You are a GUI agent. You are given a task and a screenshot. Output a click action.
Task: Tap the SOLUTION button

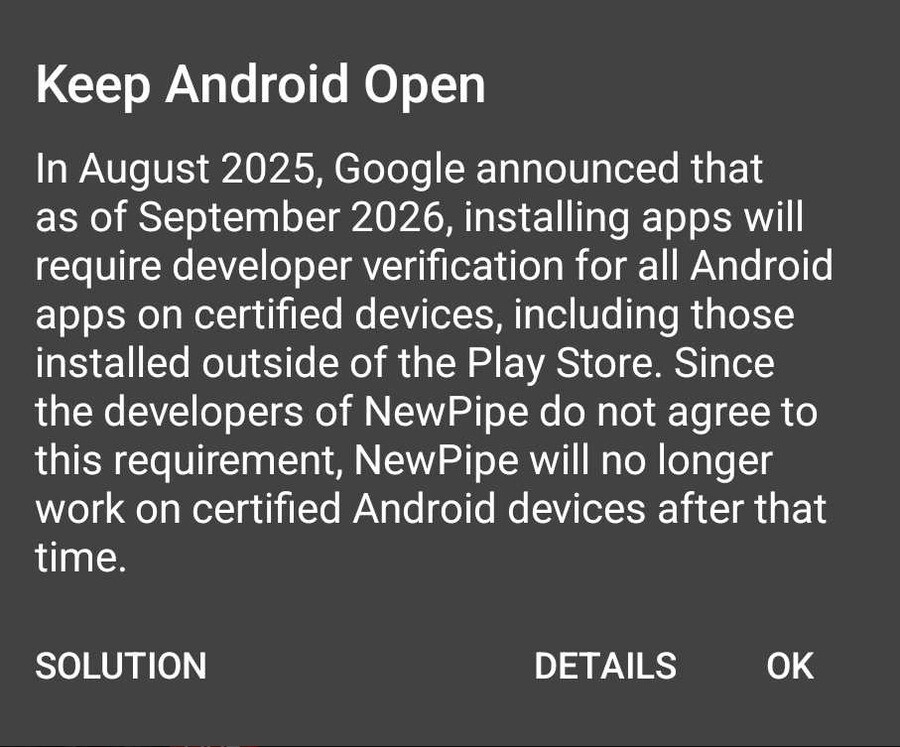(121, 666)
